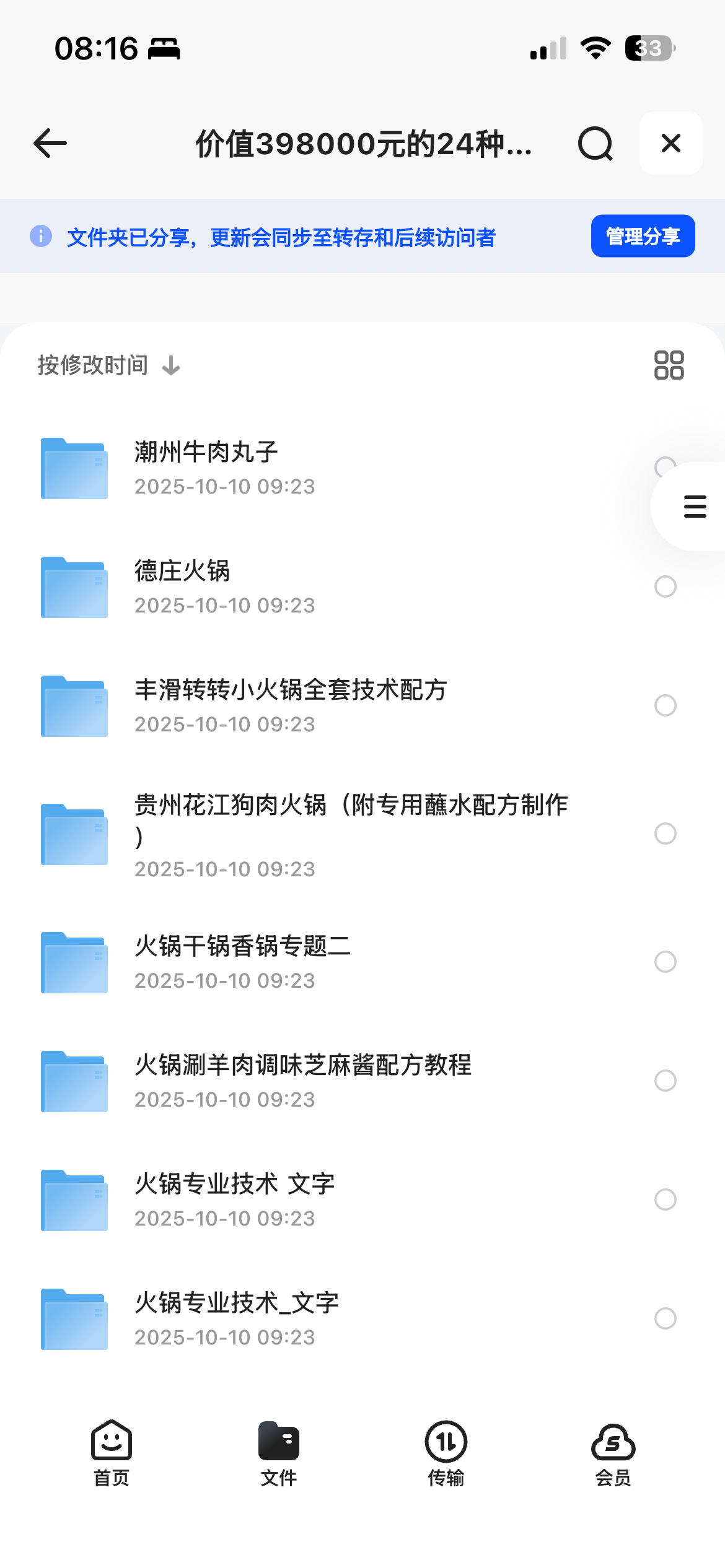Close the folder with the X button
Viewport: 725px width, 1568px height.
point(670,143)
